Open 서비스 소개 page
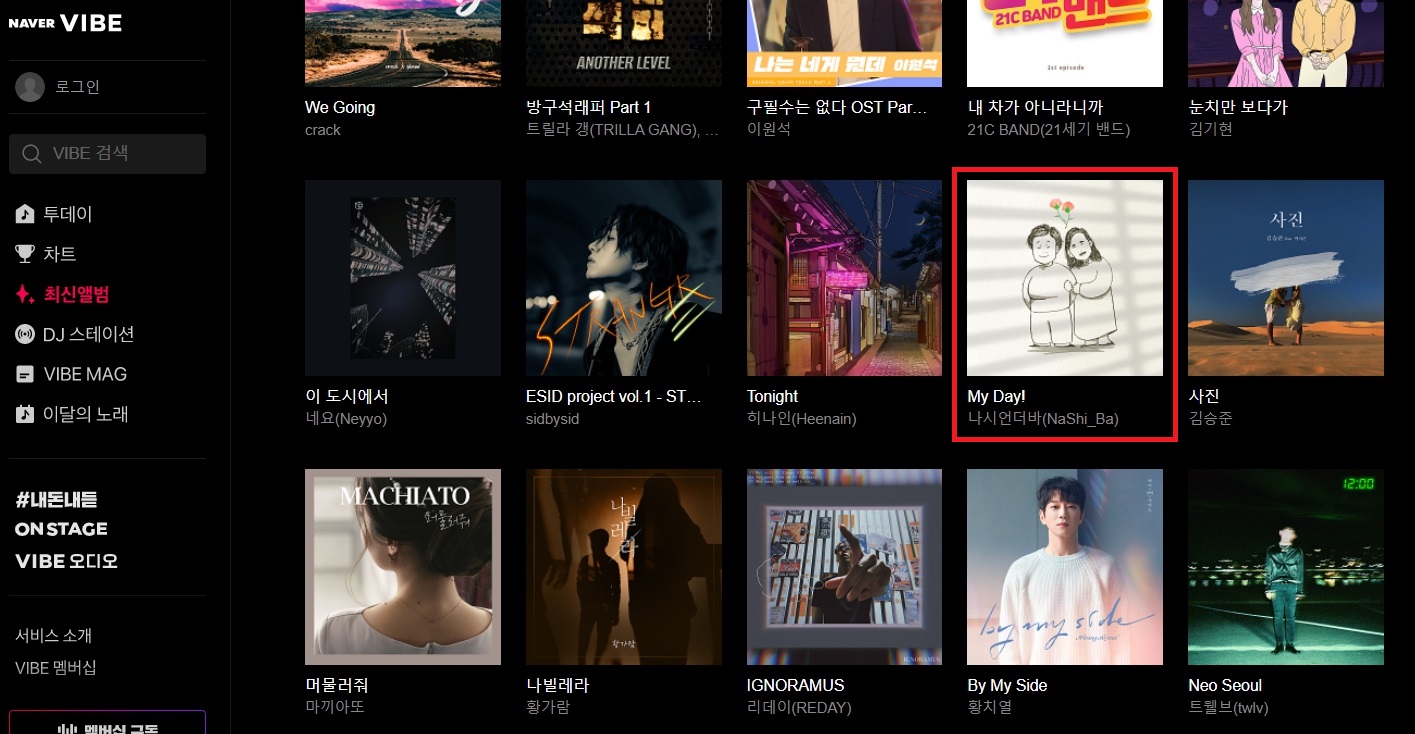Screen dimensions: 1415x734 click(53, 636)
